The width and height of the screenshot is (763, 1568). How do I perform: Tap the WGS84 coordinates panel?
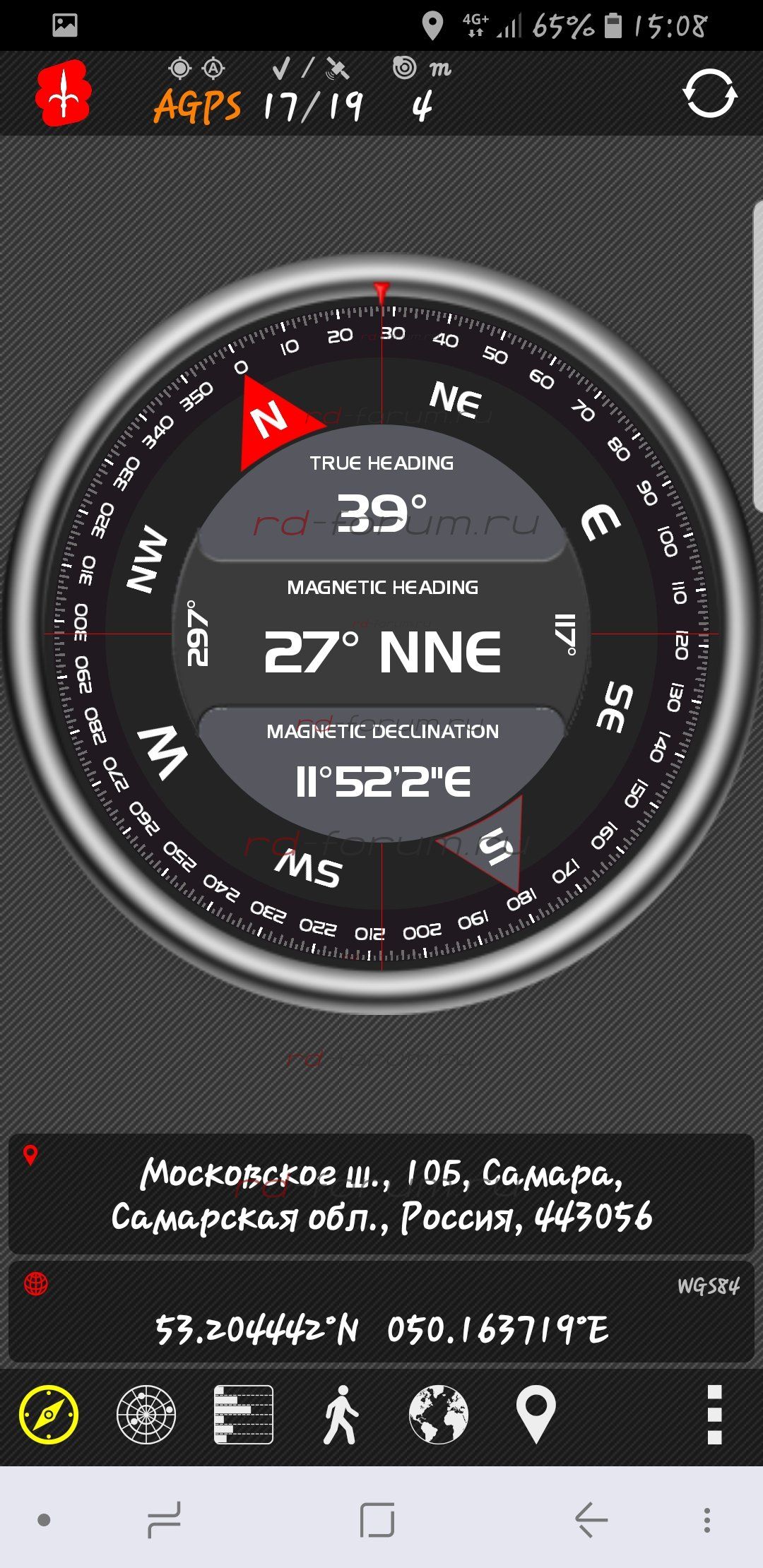coord(381,1314)
